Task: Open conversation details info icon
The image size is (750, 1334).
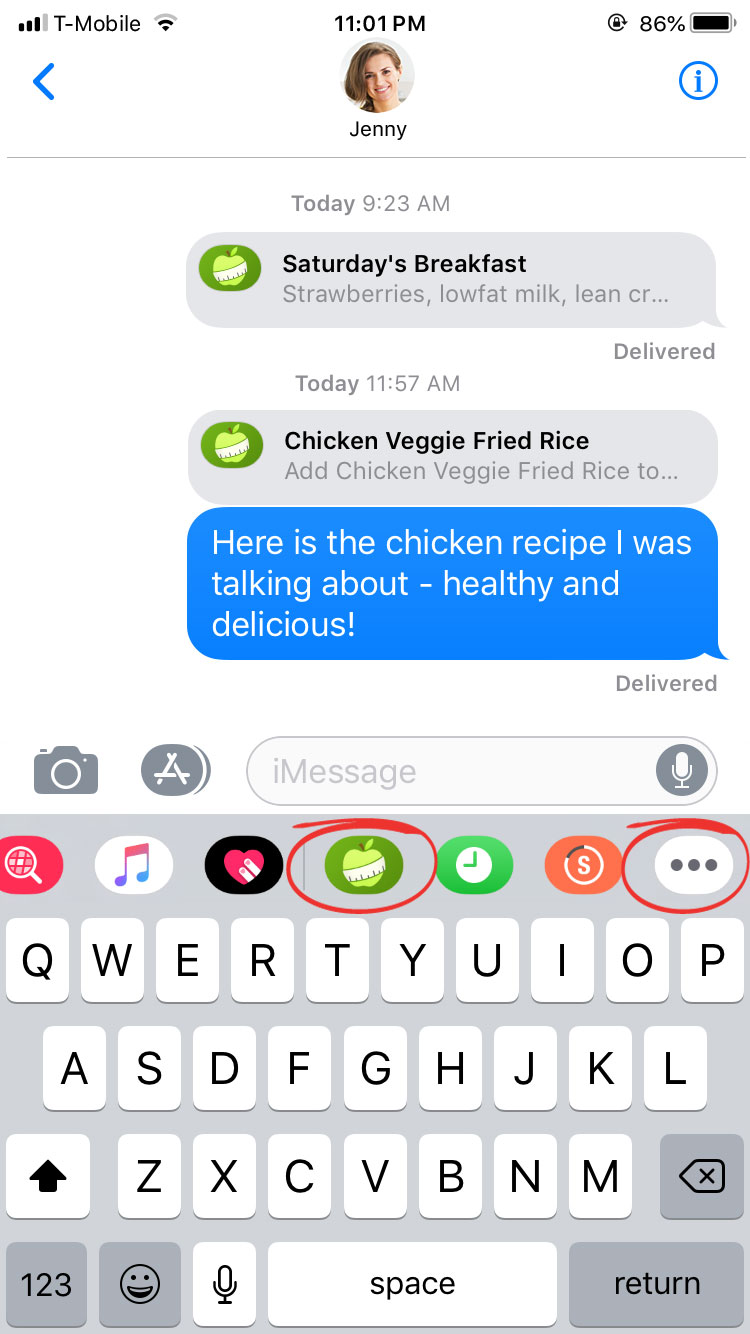Action: click(x=698, y=82)
